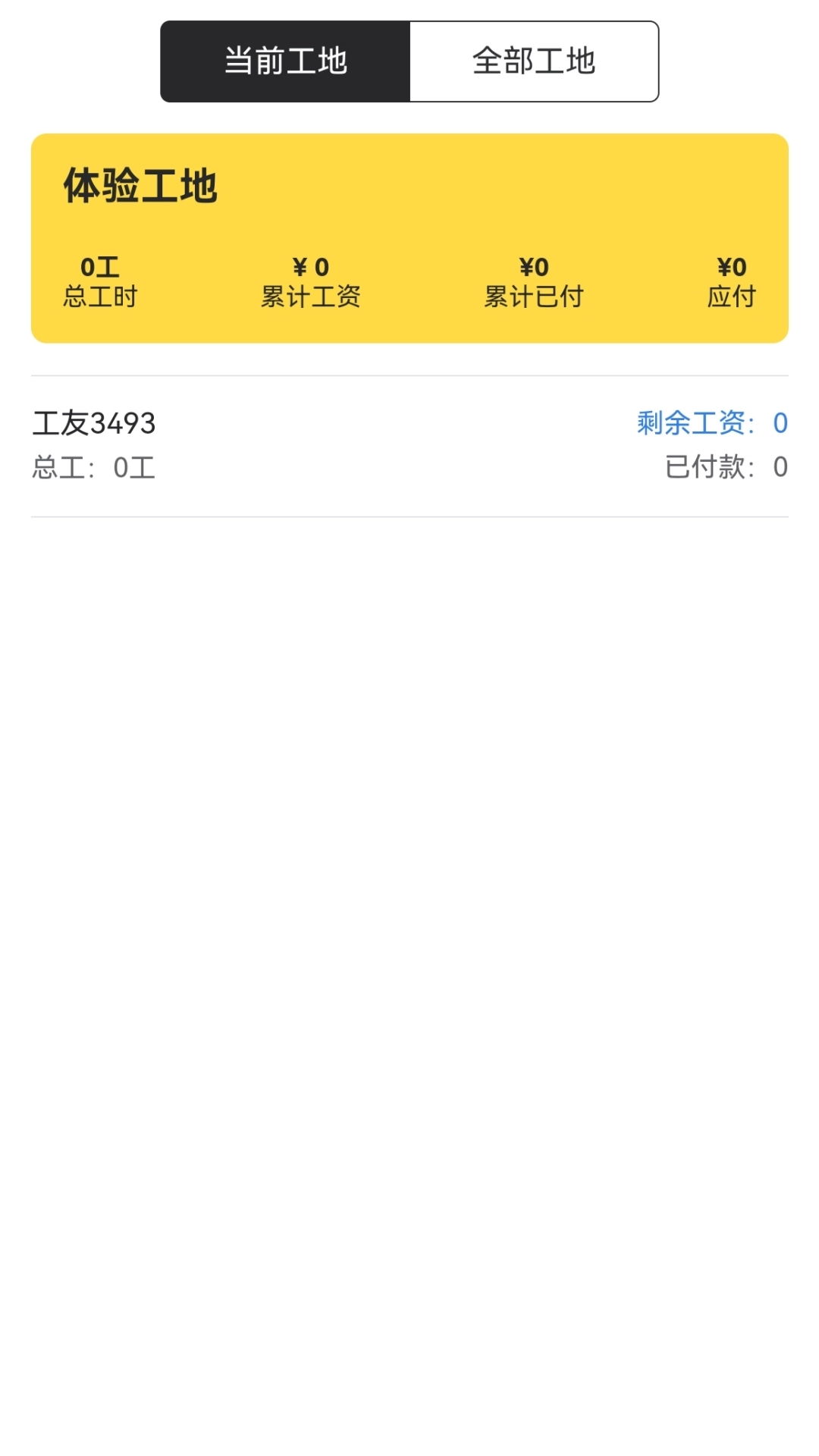Switch to the 全部工地 tab
The width and height of the screenshot is (819, 1456).
tap(533, 60)
